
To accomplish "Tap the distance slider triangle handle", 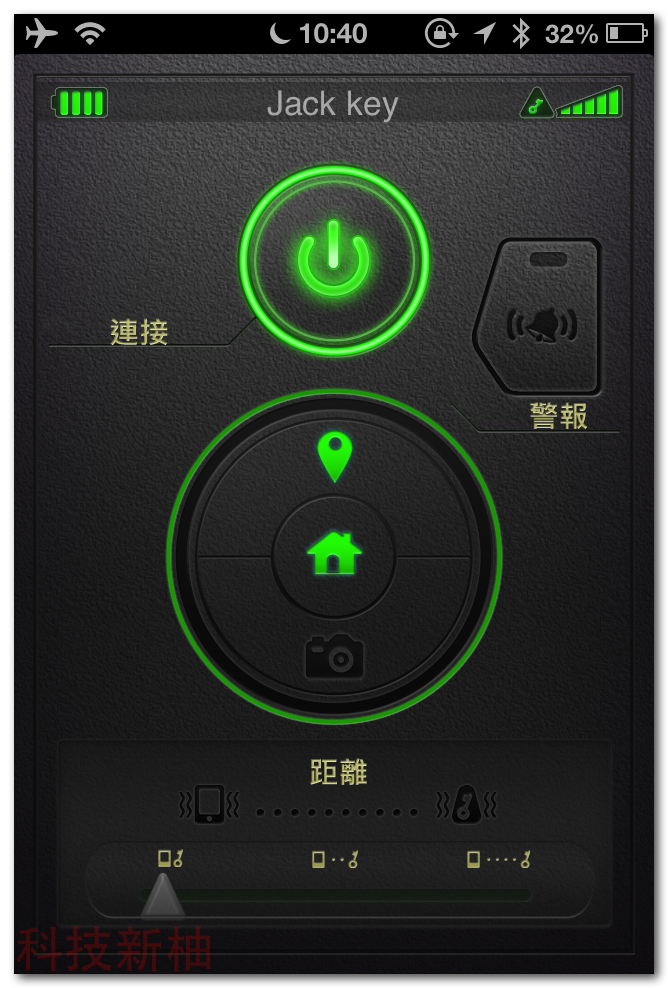I will pos(162,895).
